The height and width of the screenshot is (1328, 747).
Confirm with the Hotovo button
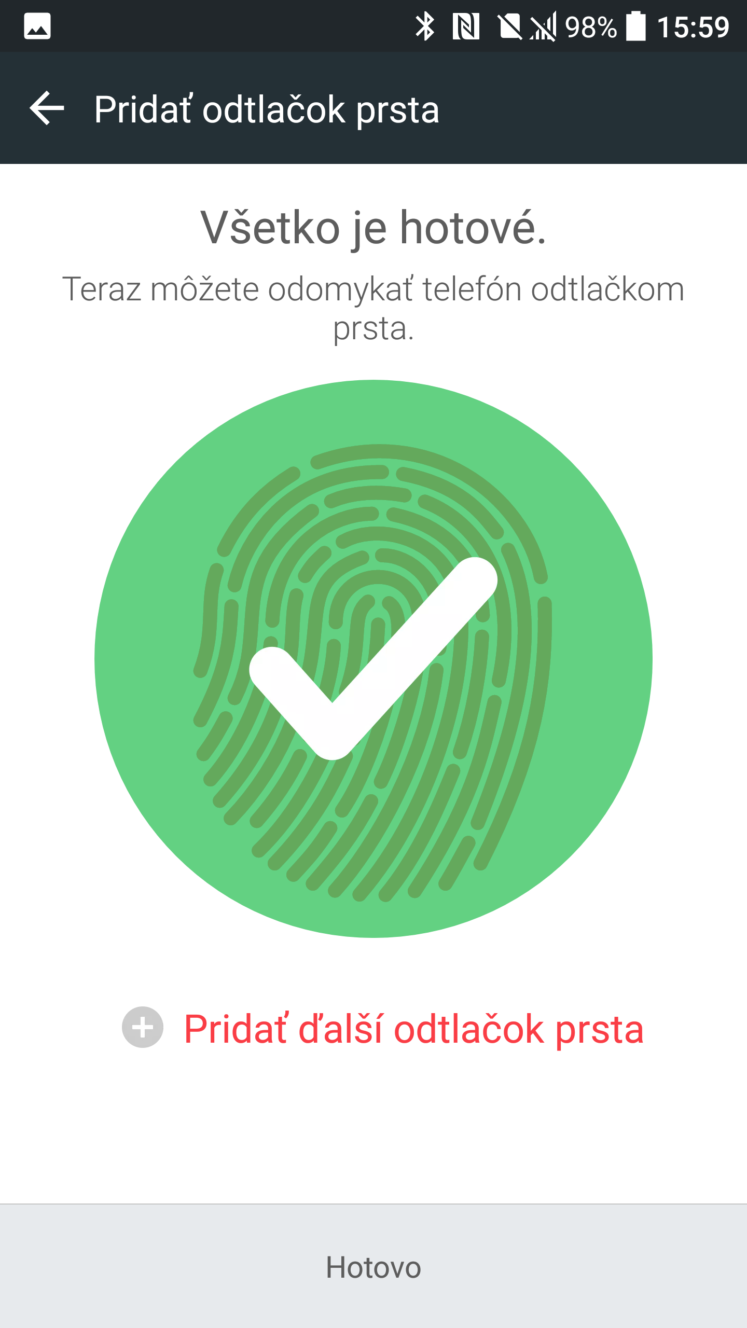tap(373, 1267)
